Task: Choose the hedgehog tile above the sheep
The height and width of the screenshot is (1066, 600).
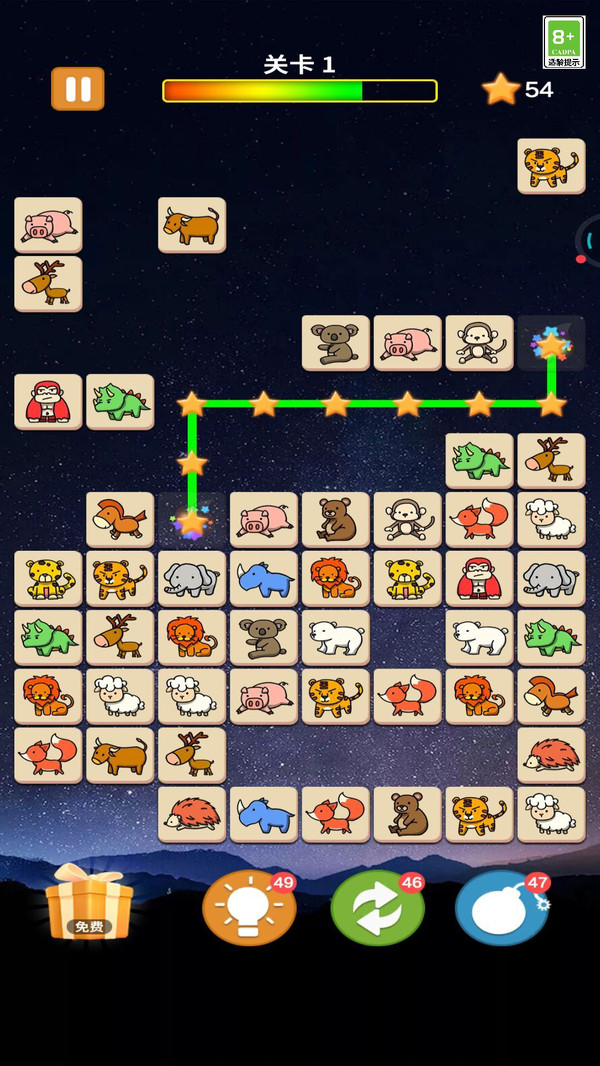Action: coord(551,755)
